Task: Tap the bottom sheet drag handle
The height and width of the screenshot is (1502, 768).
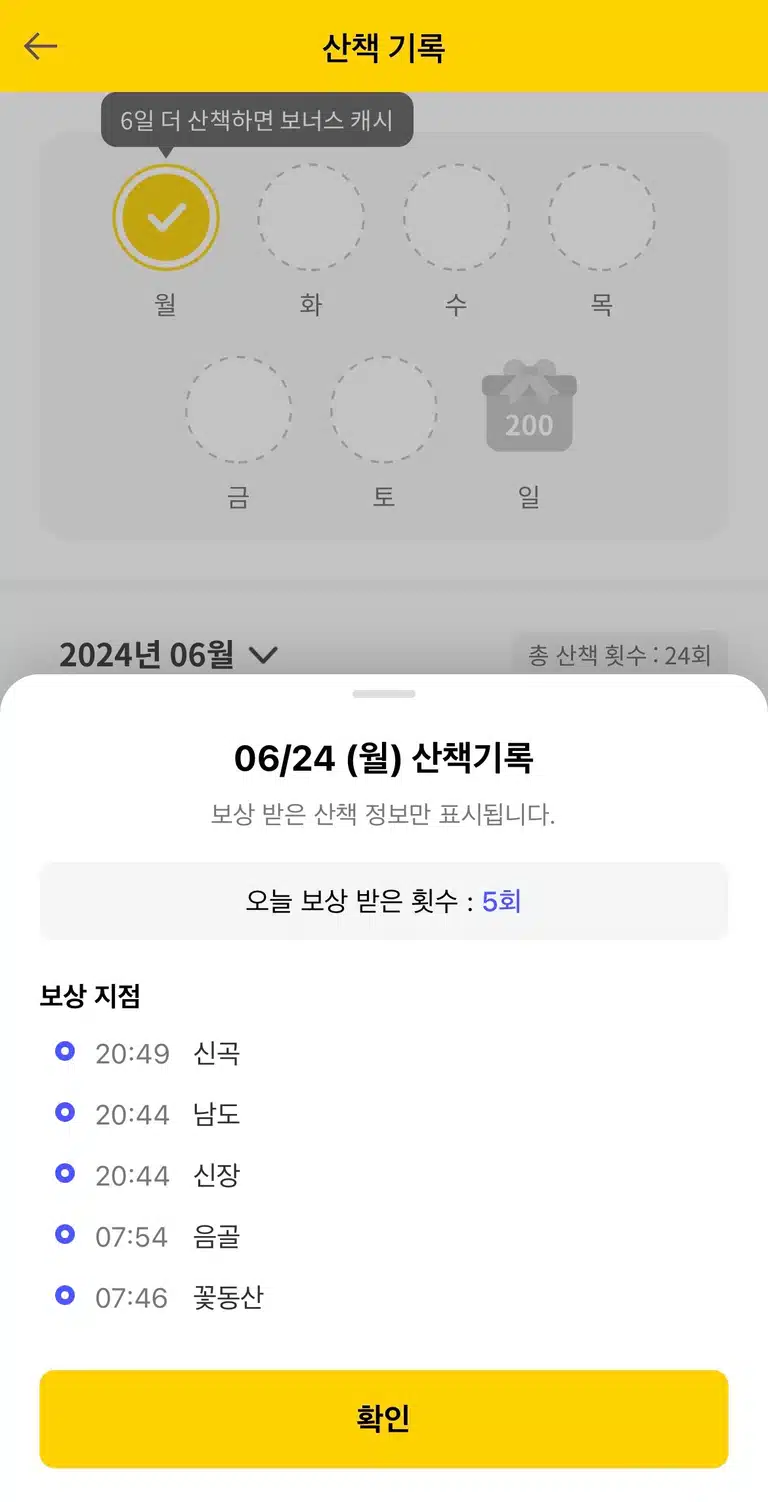Action: coord(384,694)
